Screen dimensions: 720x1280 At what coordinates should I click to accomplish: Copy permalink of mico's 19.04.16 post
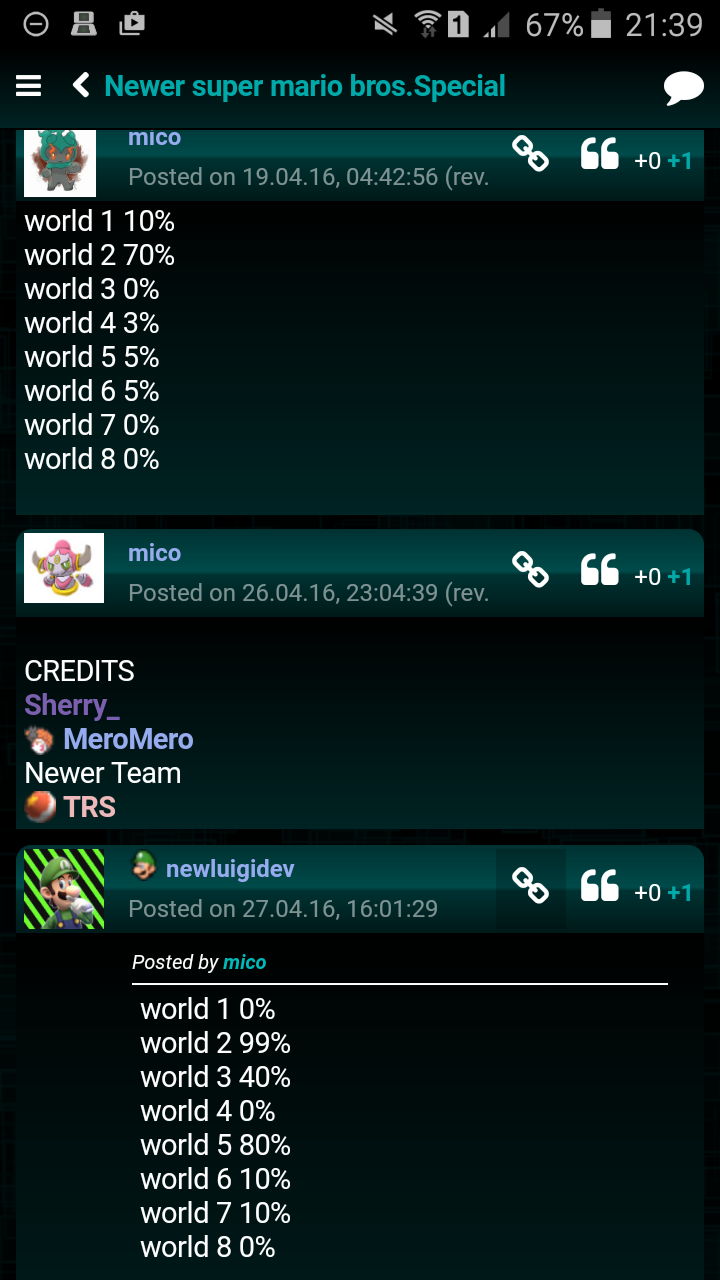[x=530, y=155]
